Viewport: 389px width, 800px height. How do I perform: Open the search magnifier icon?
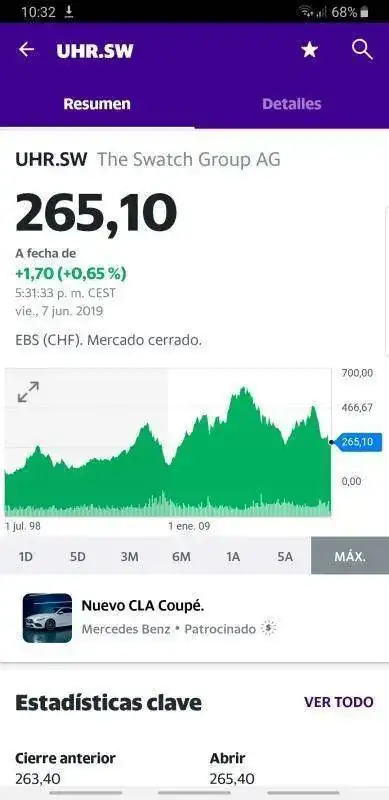362,50
